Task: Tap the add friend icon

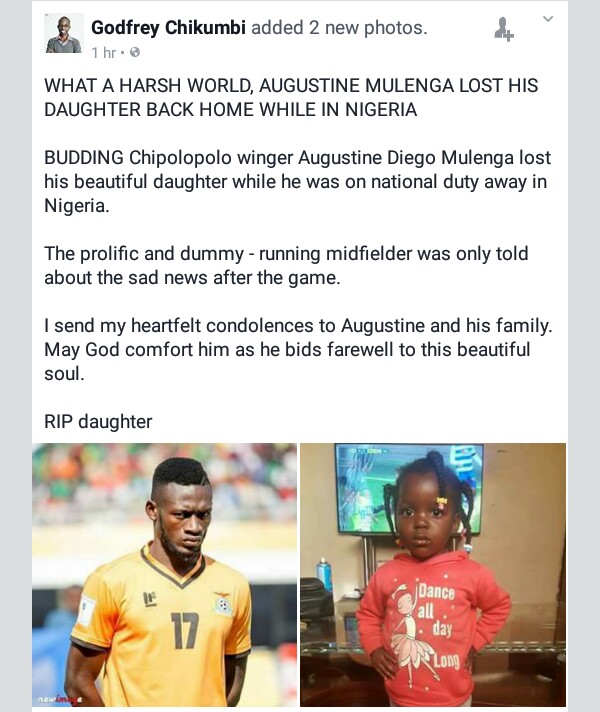Action: coord(504,32)
